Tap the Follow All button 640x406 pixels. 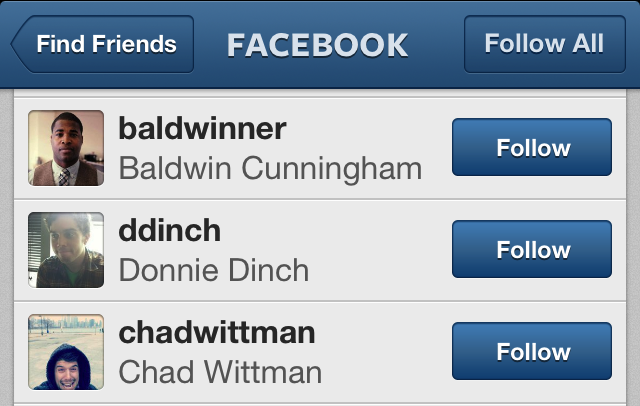point(543,44)
